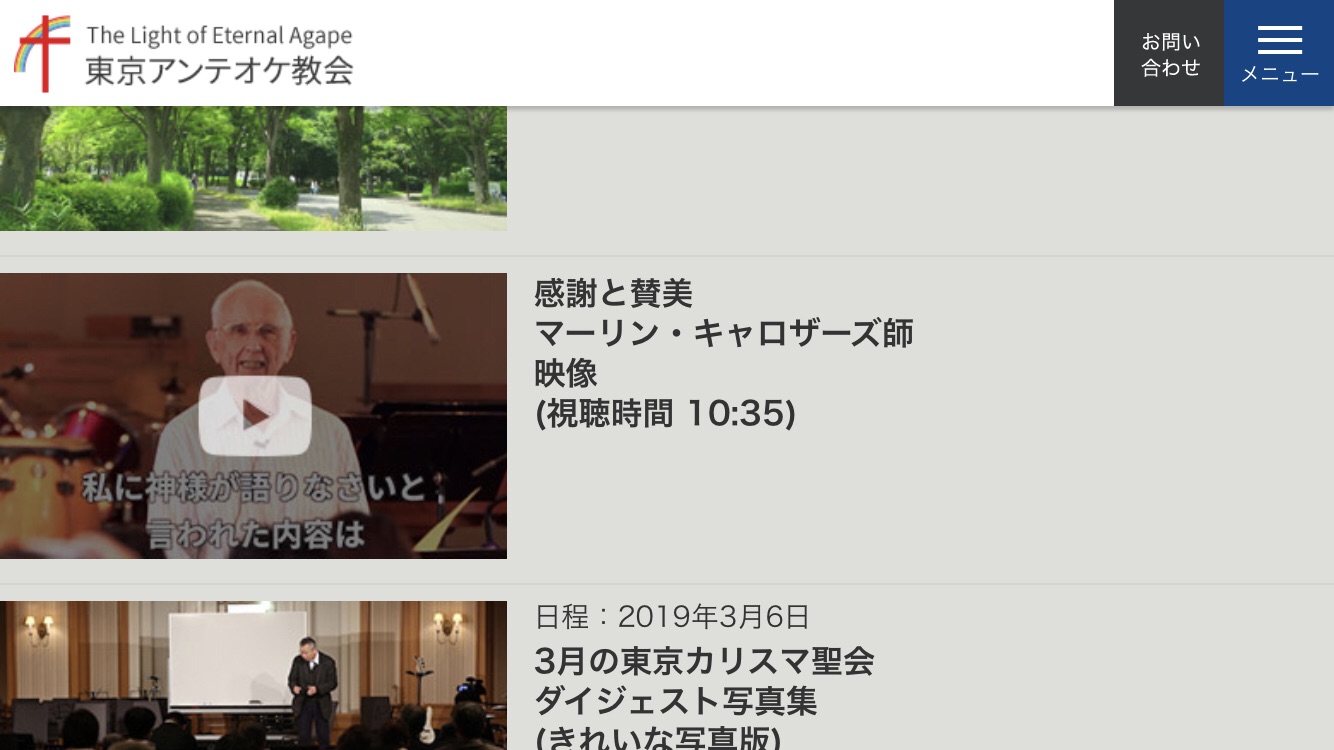Open the green park tree-lined path thumbnail

[x=253, y=168]
